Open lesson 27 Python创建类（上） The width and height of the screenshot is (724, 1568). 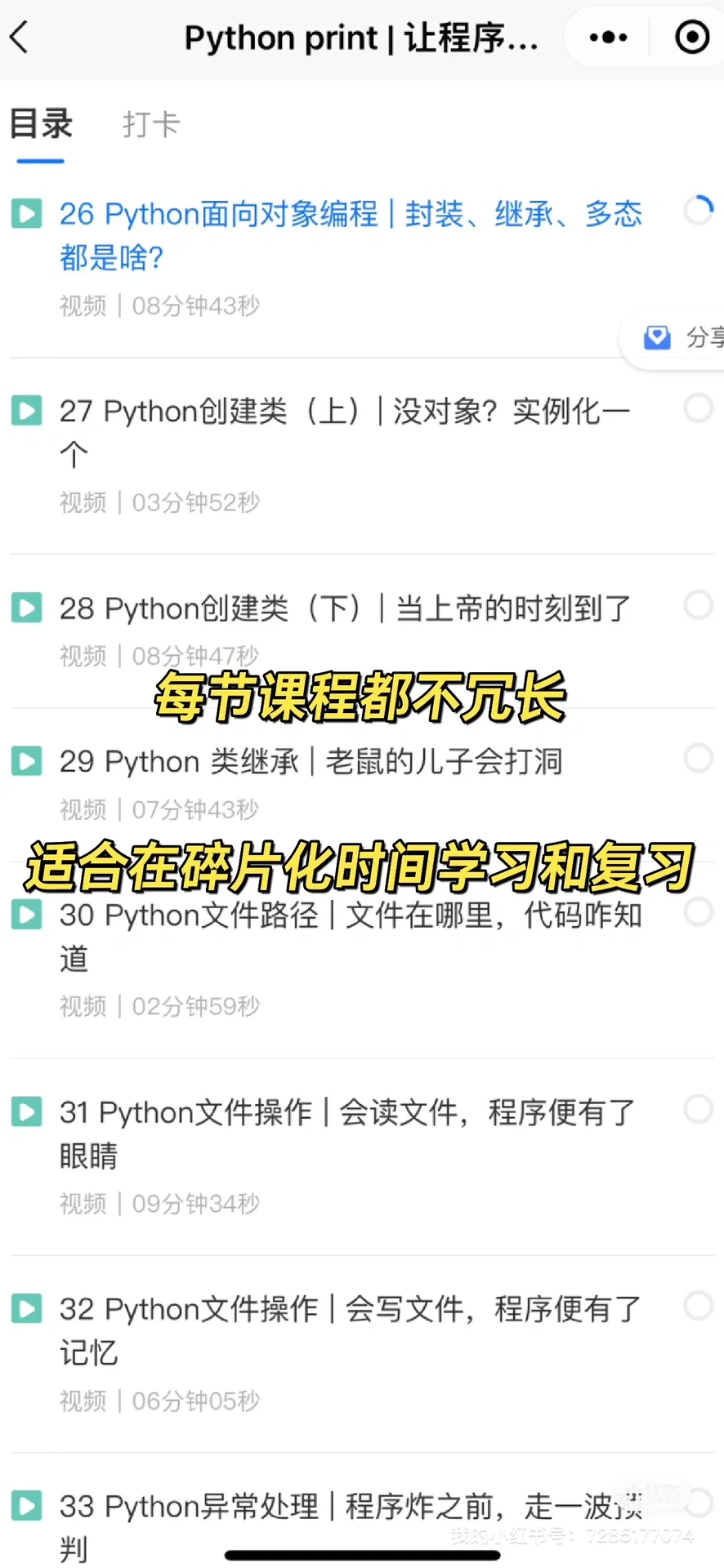point(343,432)
